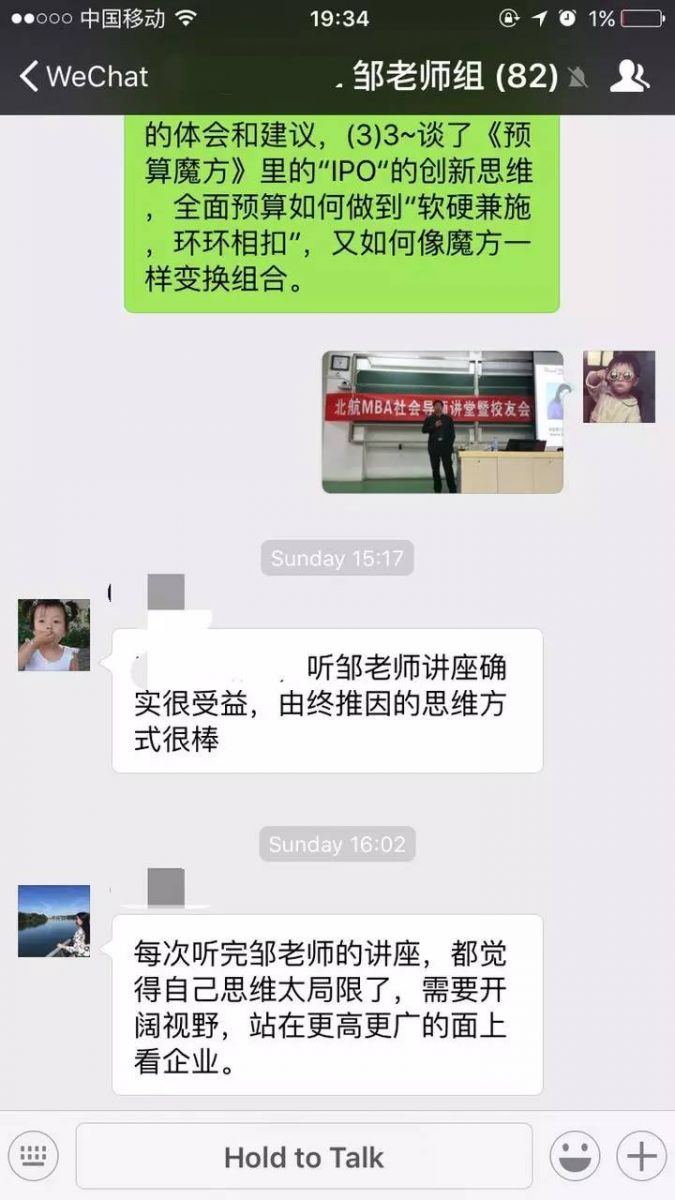Open the plus attachments menu
This screenshot has width=675, height=1200.
(x=640, y=1157)
